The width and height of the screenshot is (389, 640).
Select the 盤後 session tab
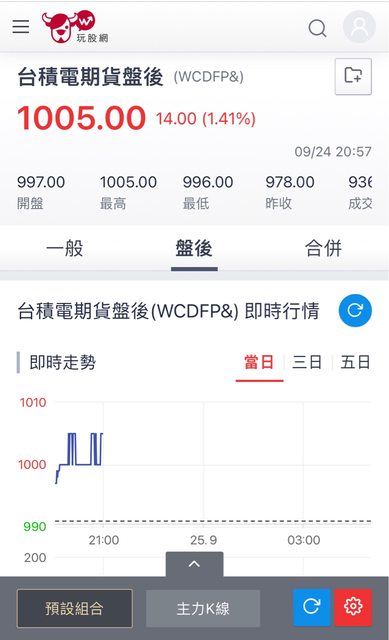click(x=194, y=249)
